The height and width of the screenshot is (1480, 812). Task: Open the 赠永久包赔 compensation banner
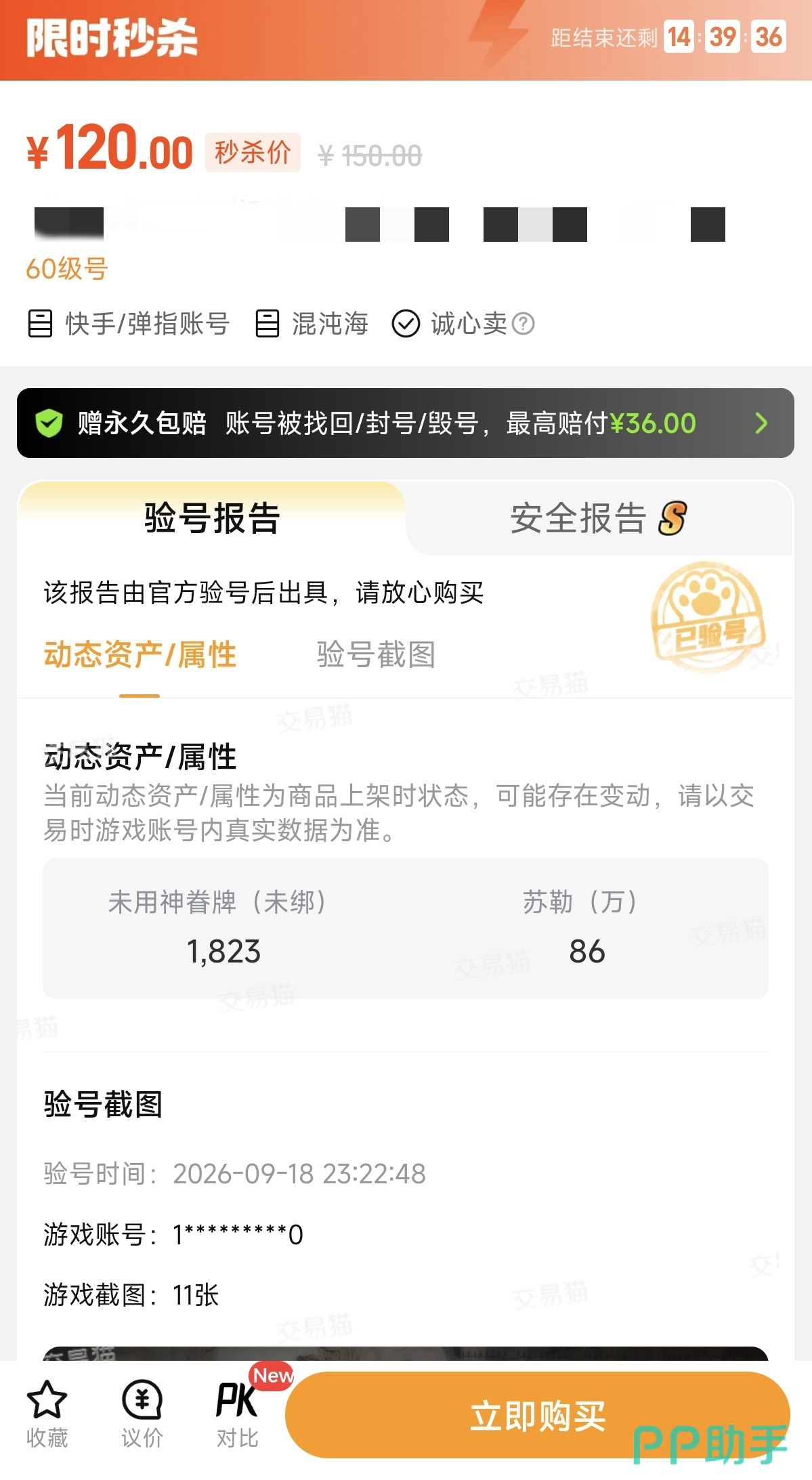pyautogui.click(x=406, y=423)
